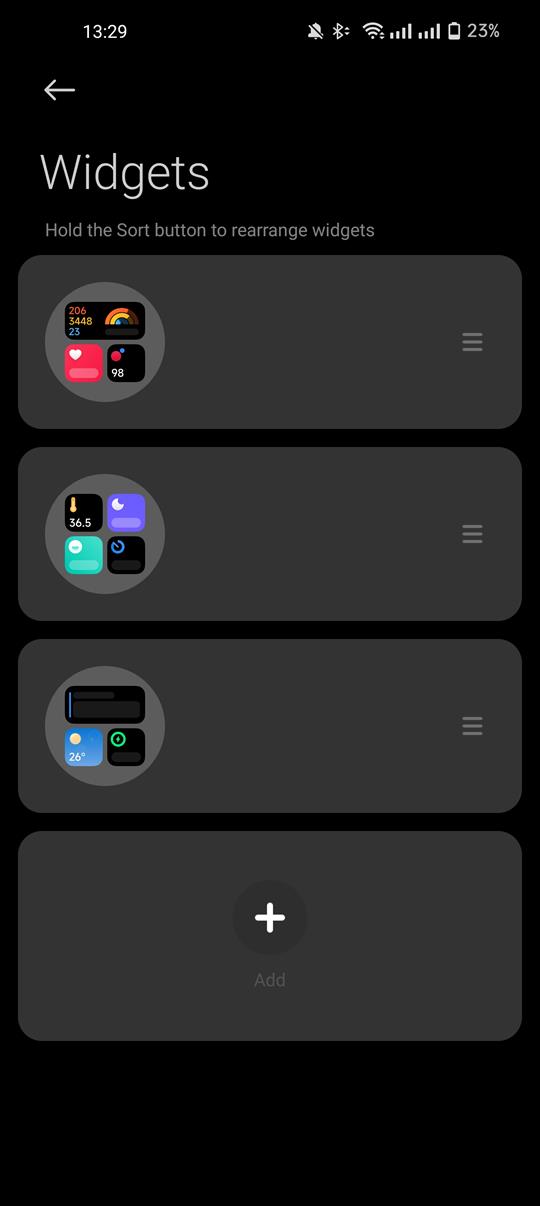Tap sort handle on the 36.5 widget card
540x1206 pixels.
pyautogui.click(x=472, y=535)
